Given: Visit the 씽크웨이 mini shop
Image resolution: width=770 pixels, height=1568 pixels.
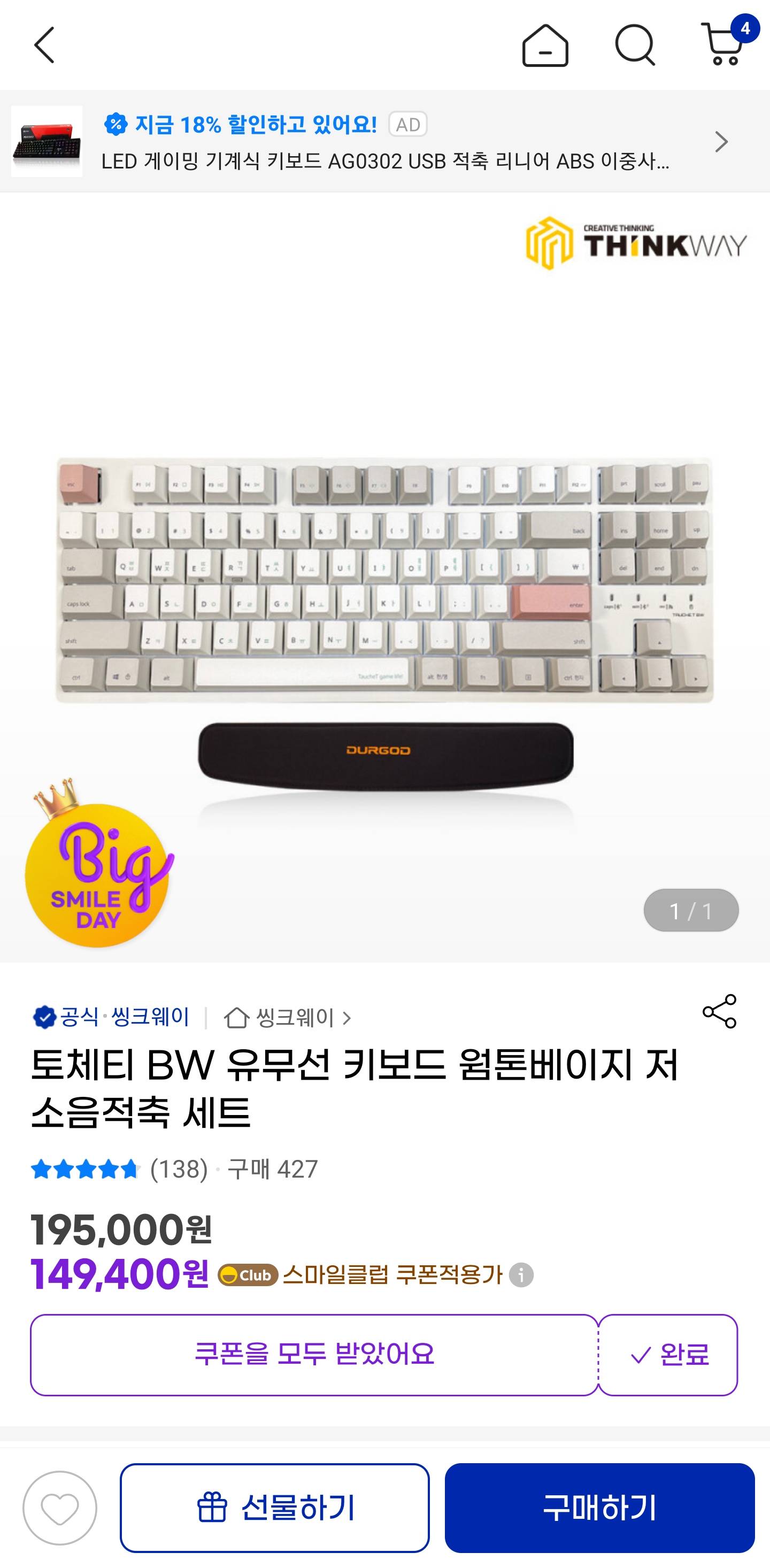Looking at the screenshot, I should tap(288, 1018).
